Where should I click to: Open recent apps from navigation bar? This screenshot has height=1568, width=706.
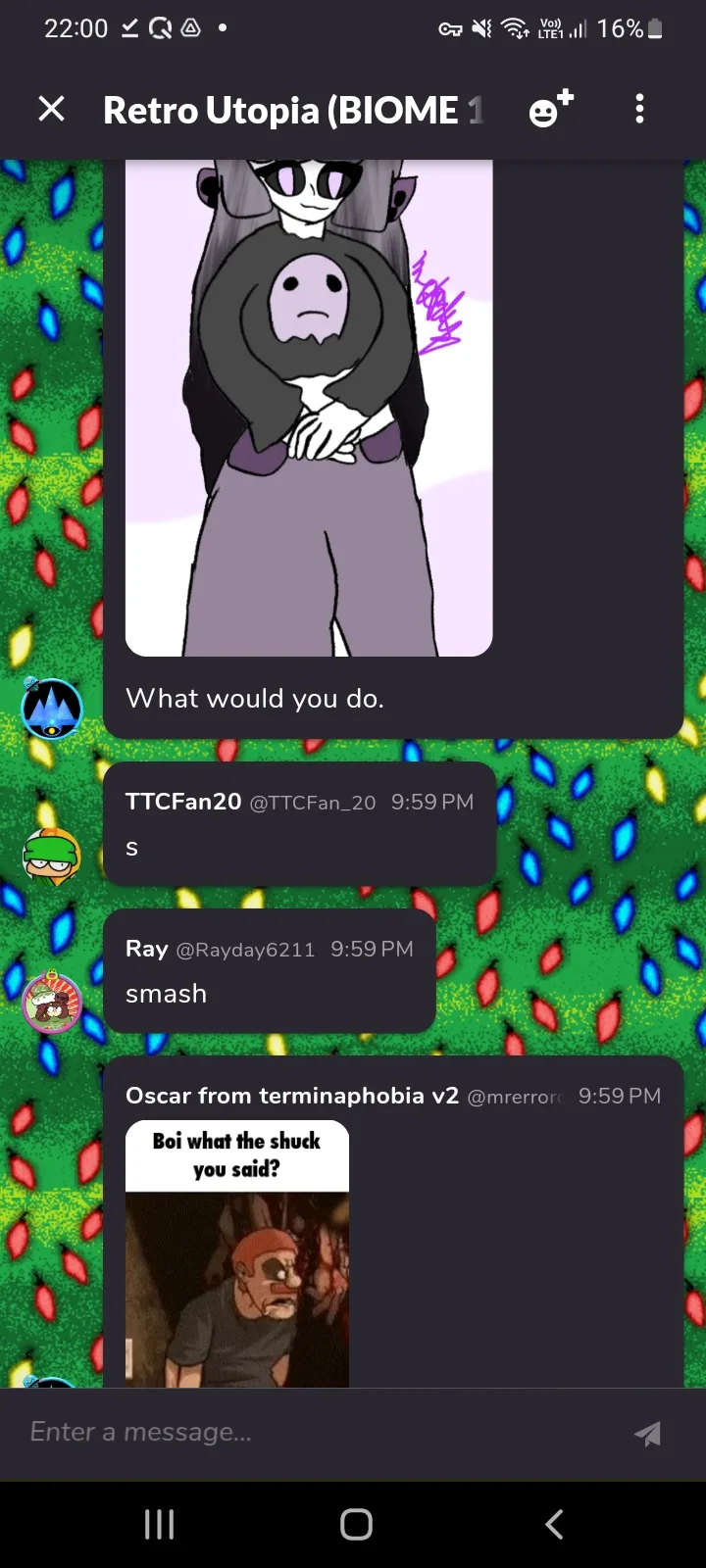pos(159,1524)
